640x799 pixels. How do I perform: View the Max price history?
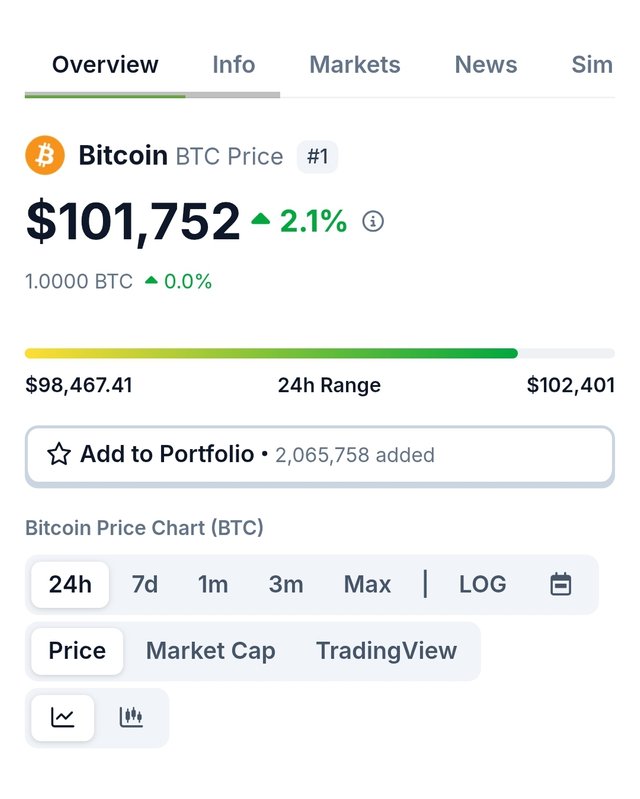tap(367, 584)
